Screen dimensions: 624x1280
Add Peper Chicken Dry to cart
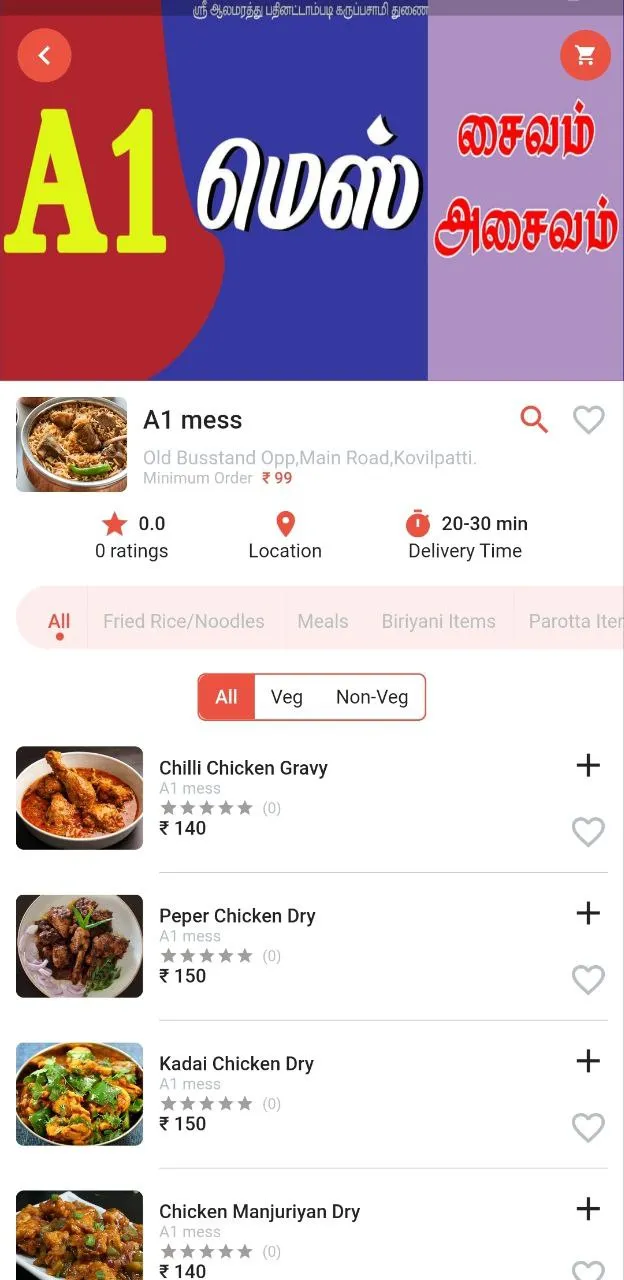[x=588, y=913]
